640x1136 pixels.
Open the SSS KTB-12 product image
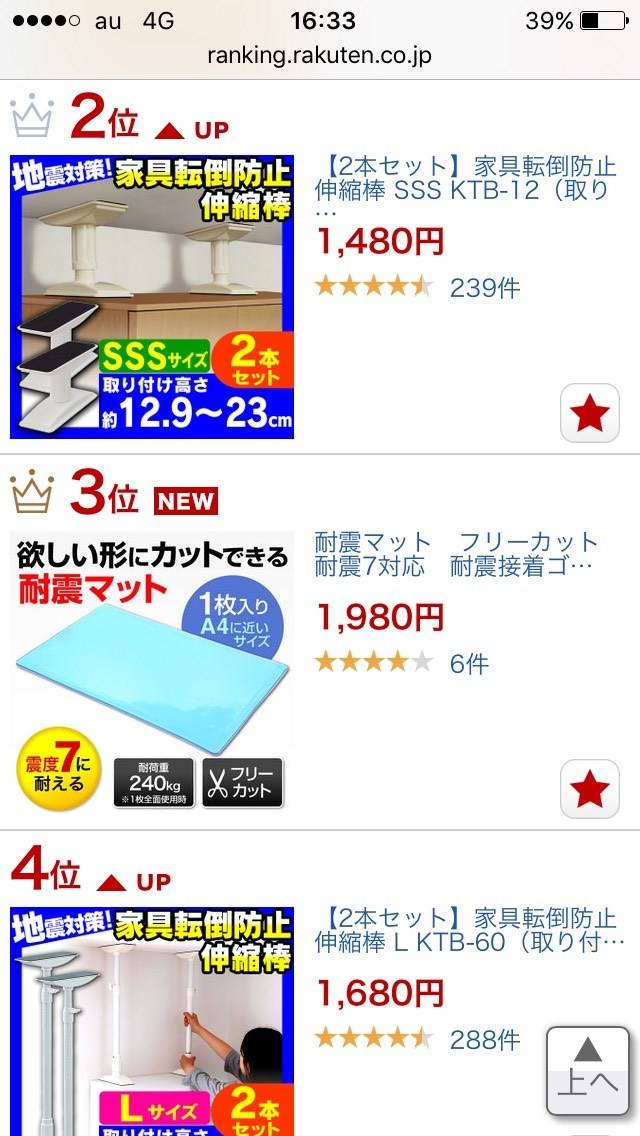[x=152, y=296]
